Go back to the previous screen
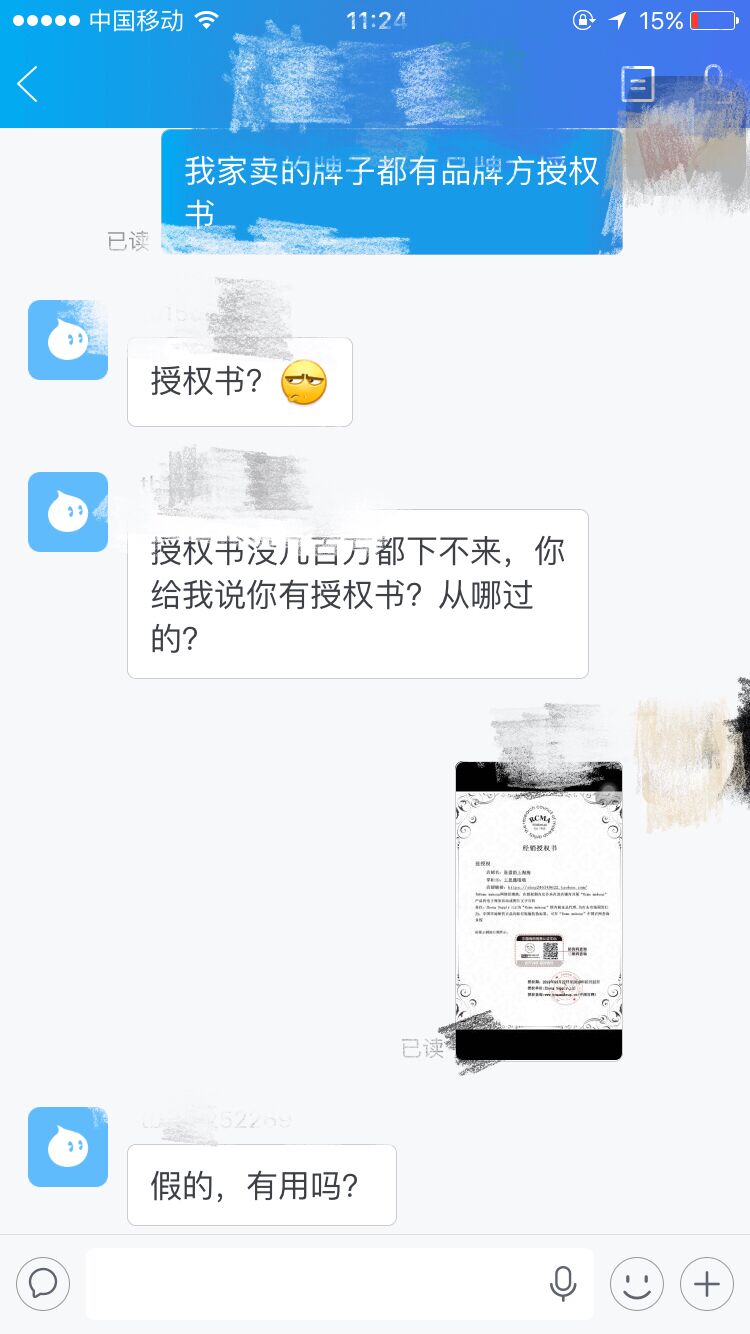The image size is (750, 1334). click(28, 84)
